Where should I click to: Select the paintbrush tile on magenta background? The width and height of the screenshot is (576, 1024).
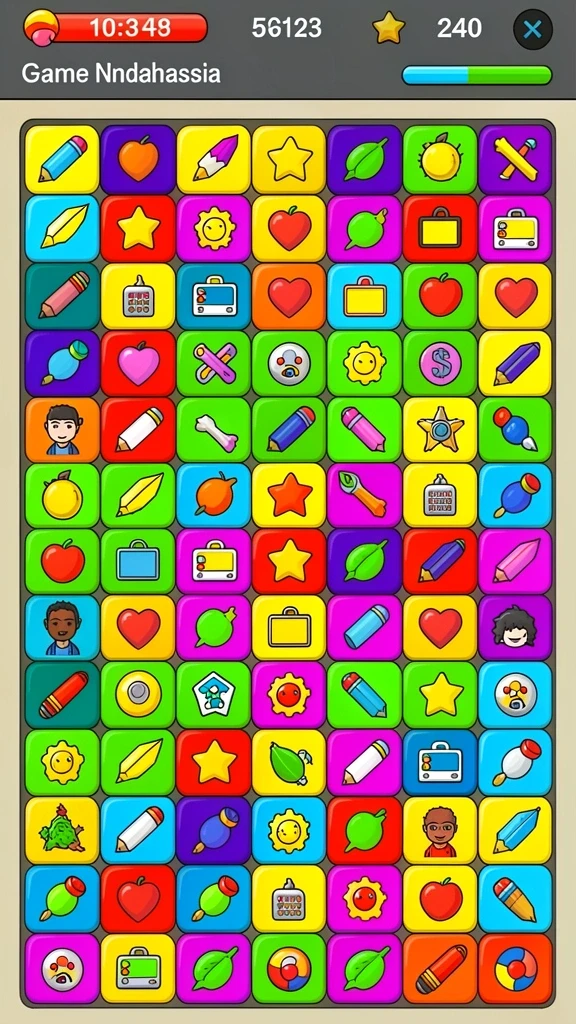(x=364, y=496)
